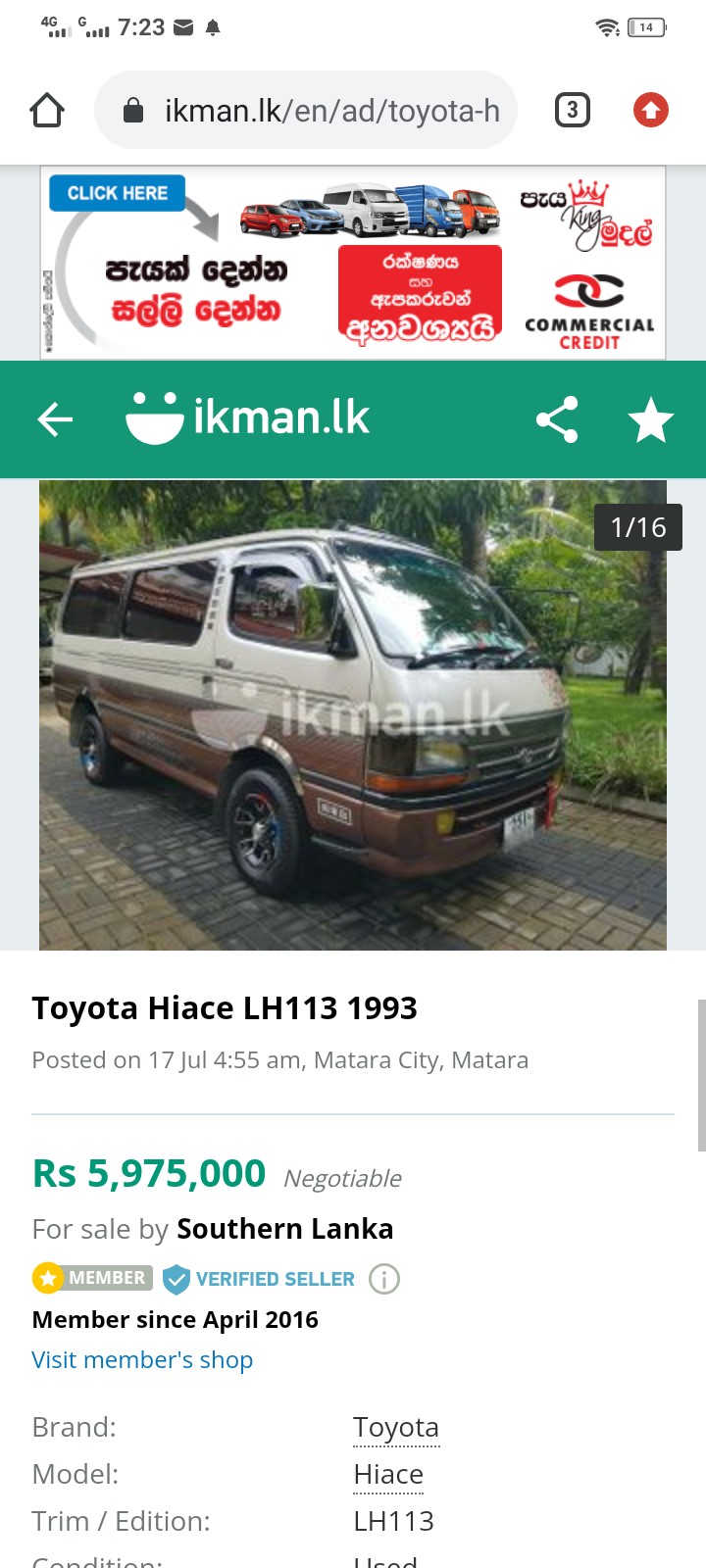
Task: Save the ad with the star icon
Action: (651, 419)
